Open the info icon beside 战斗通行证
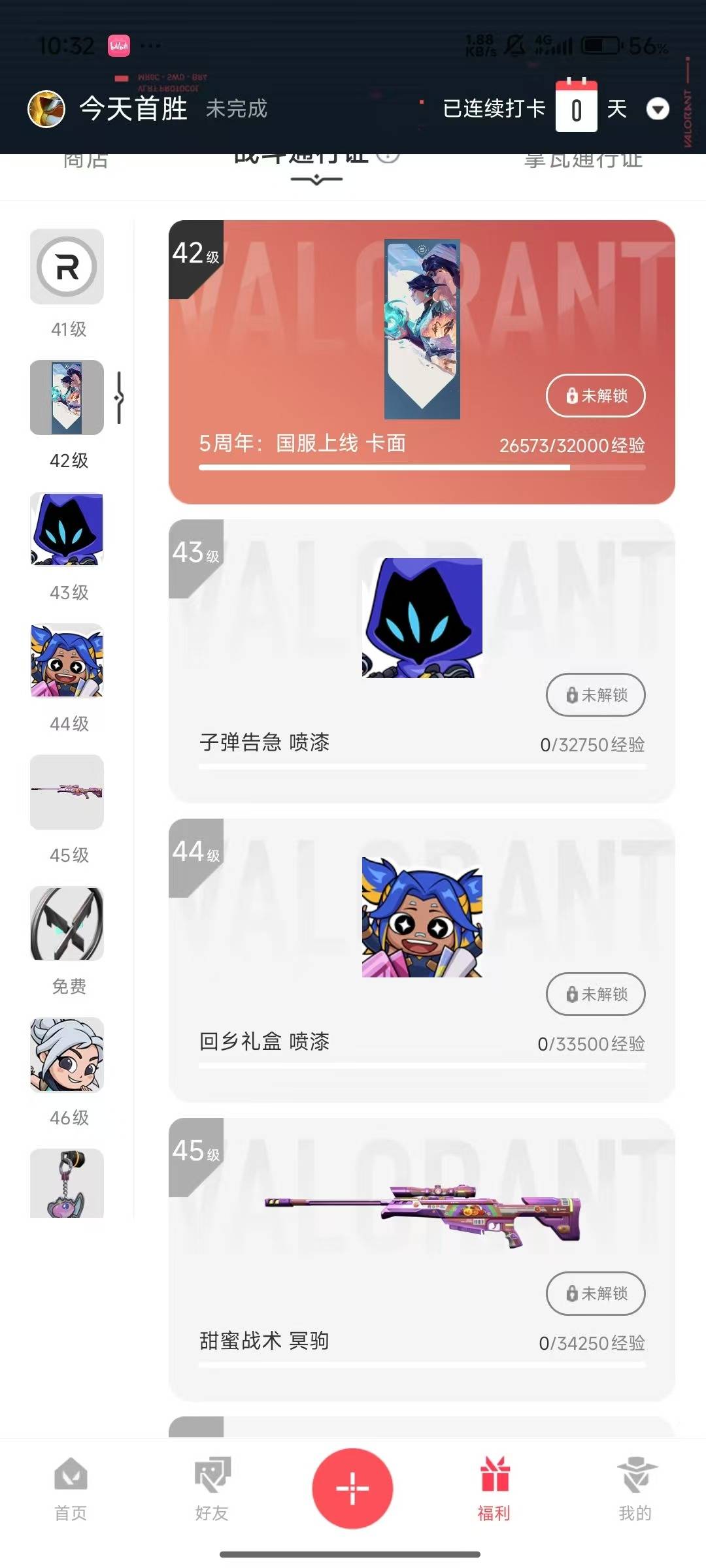Screen dimensions: 706x1568 388,157
